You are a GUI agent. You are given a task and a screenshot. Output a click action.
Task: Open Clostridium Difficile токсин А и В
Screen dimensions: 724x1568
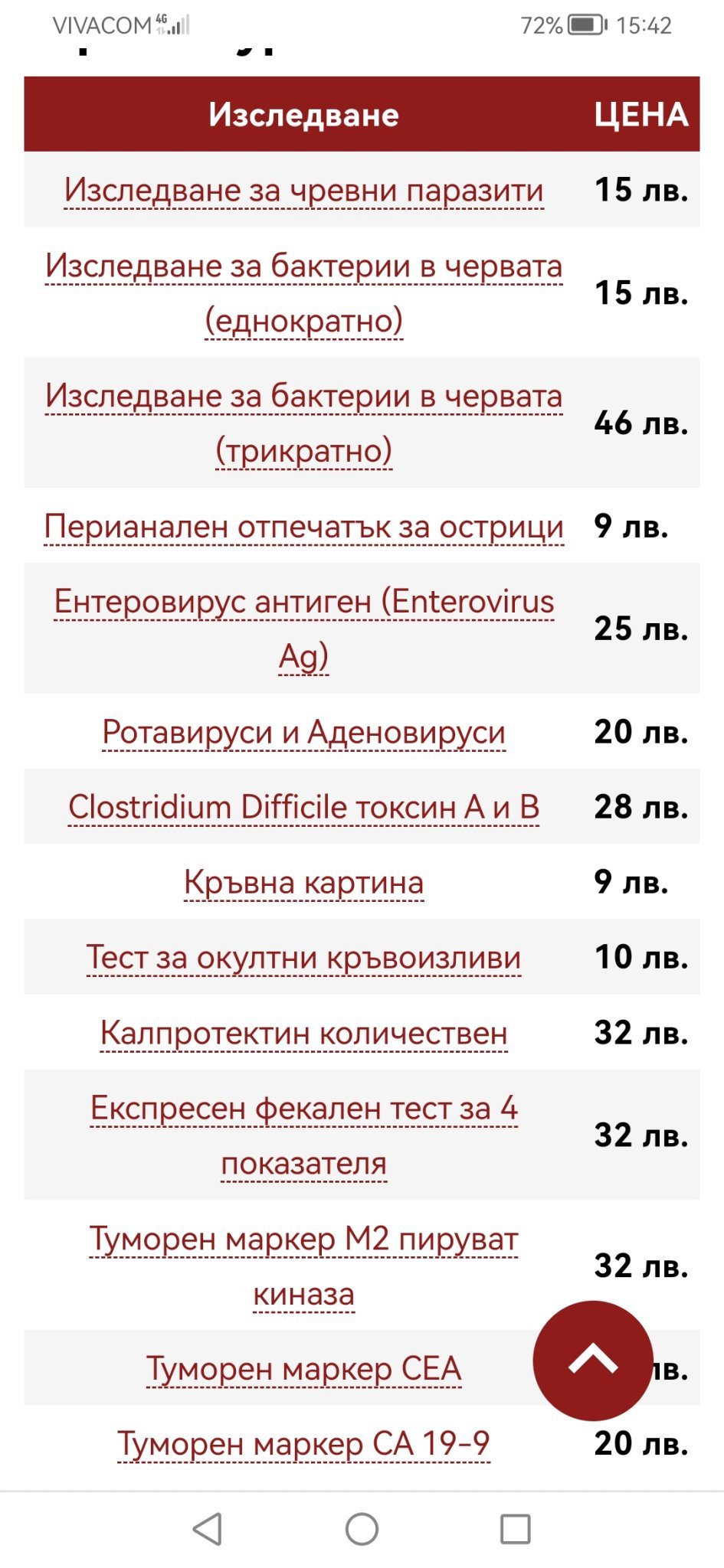pos(303,808)
